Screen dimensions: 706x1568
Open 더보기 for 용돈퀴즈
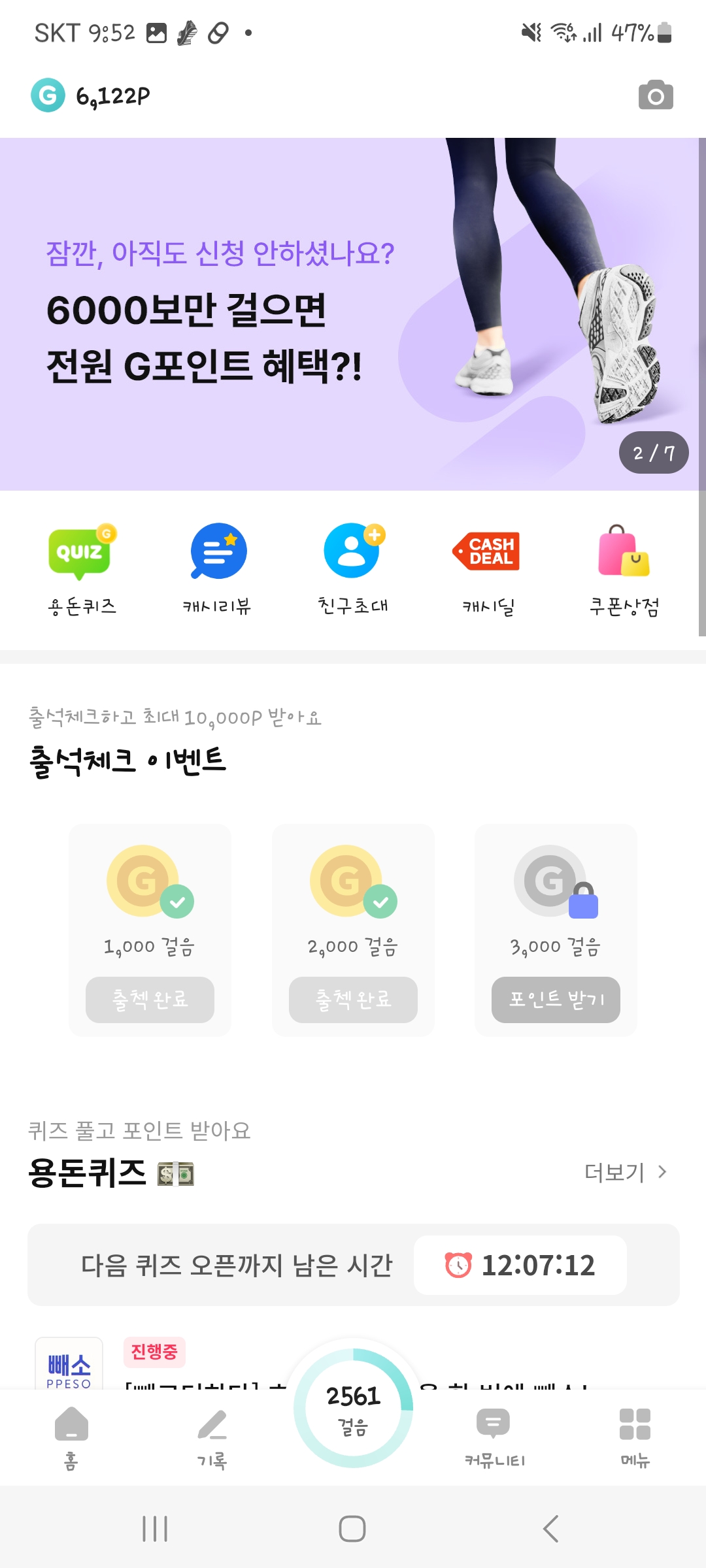tap(625, 1173)
